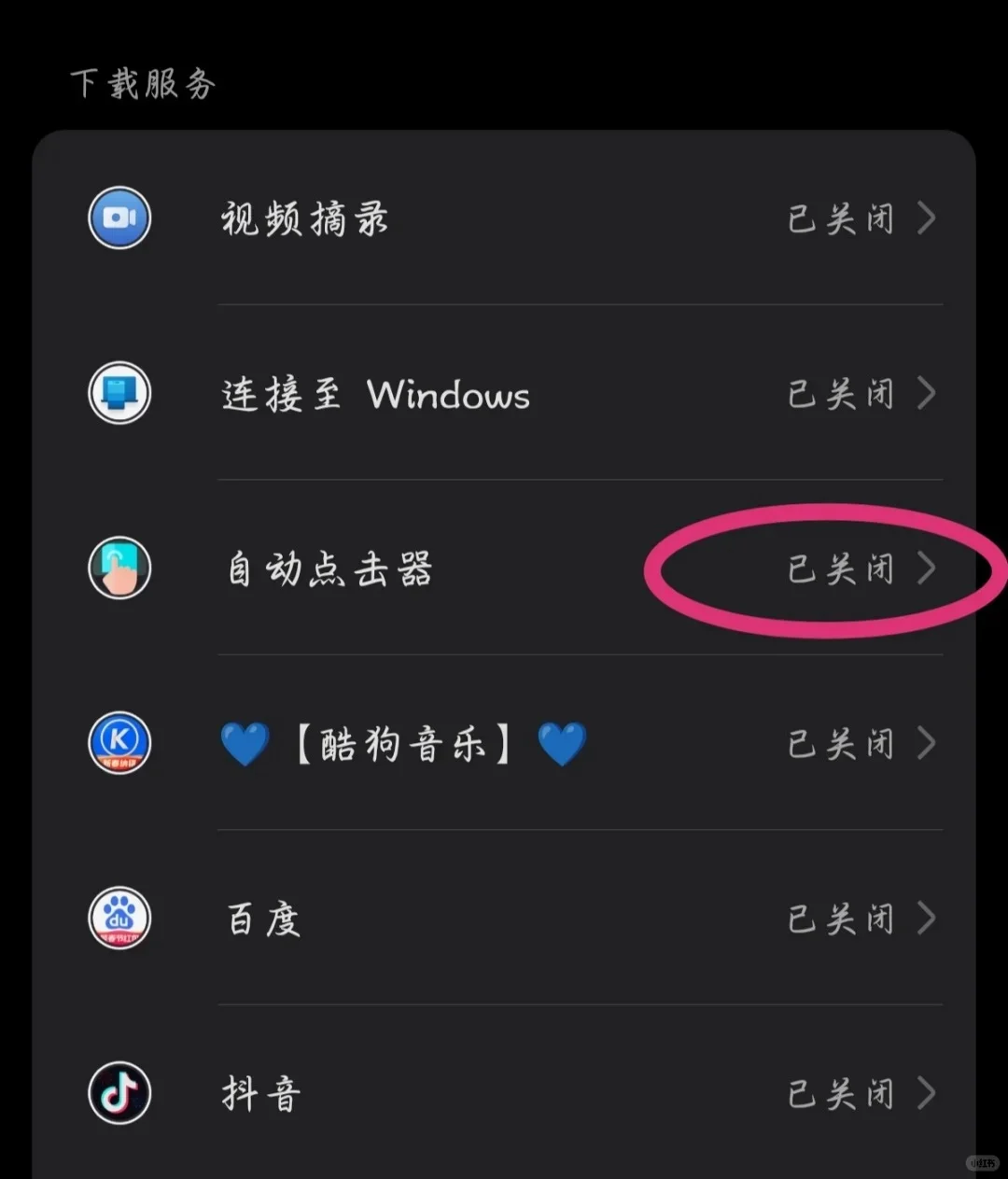Open the 百度 accessibility service
The height and width of the screenshot is (1179, 1008).
pyautogui.click(x=504, y=919)
